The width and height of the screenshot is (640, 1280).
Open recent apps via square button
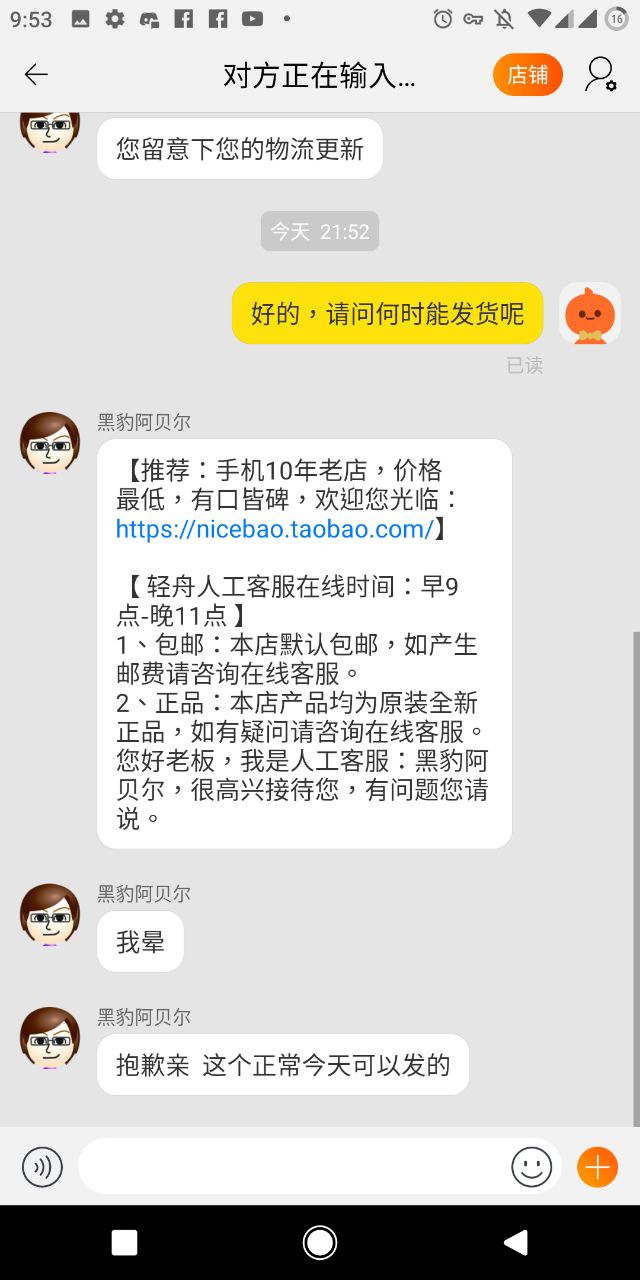click(124, 1242)
